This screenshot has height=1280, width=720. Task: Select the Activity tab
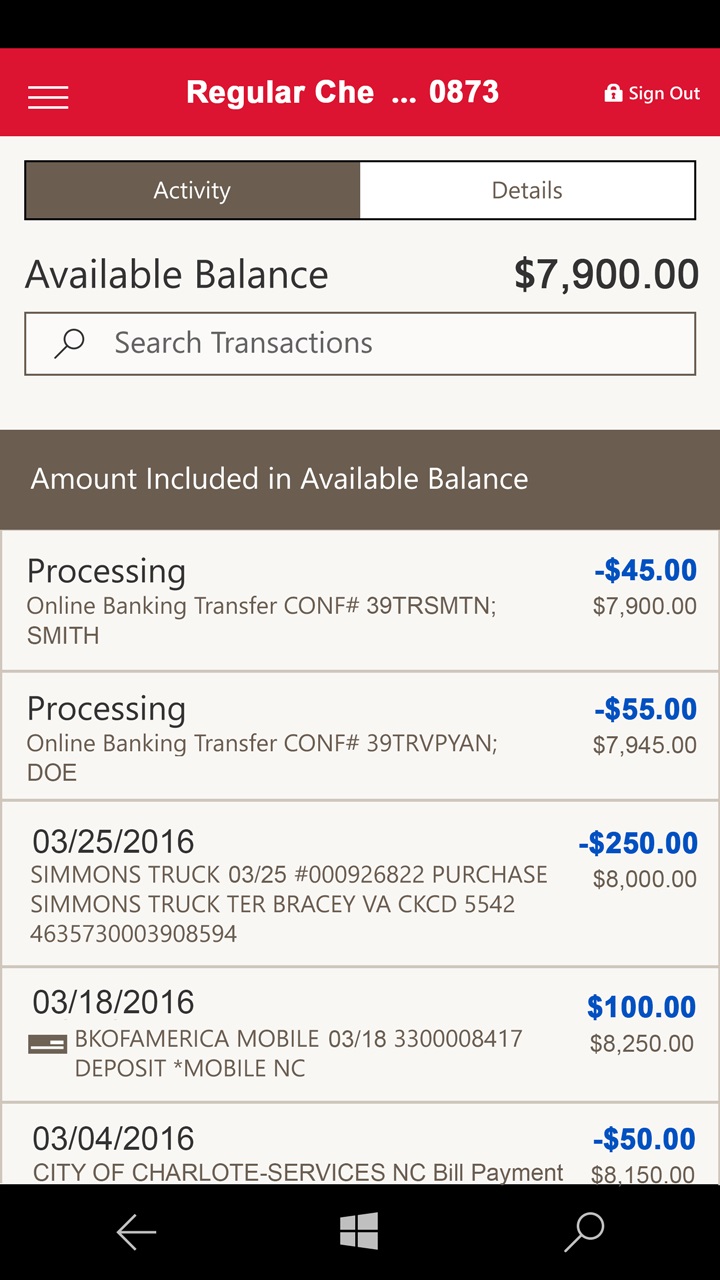tap(192, 190)
